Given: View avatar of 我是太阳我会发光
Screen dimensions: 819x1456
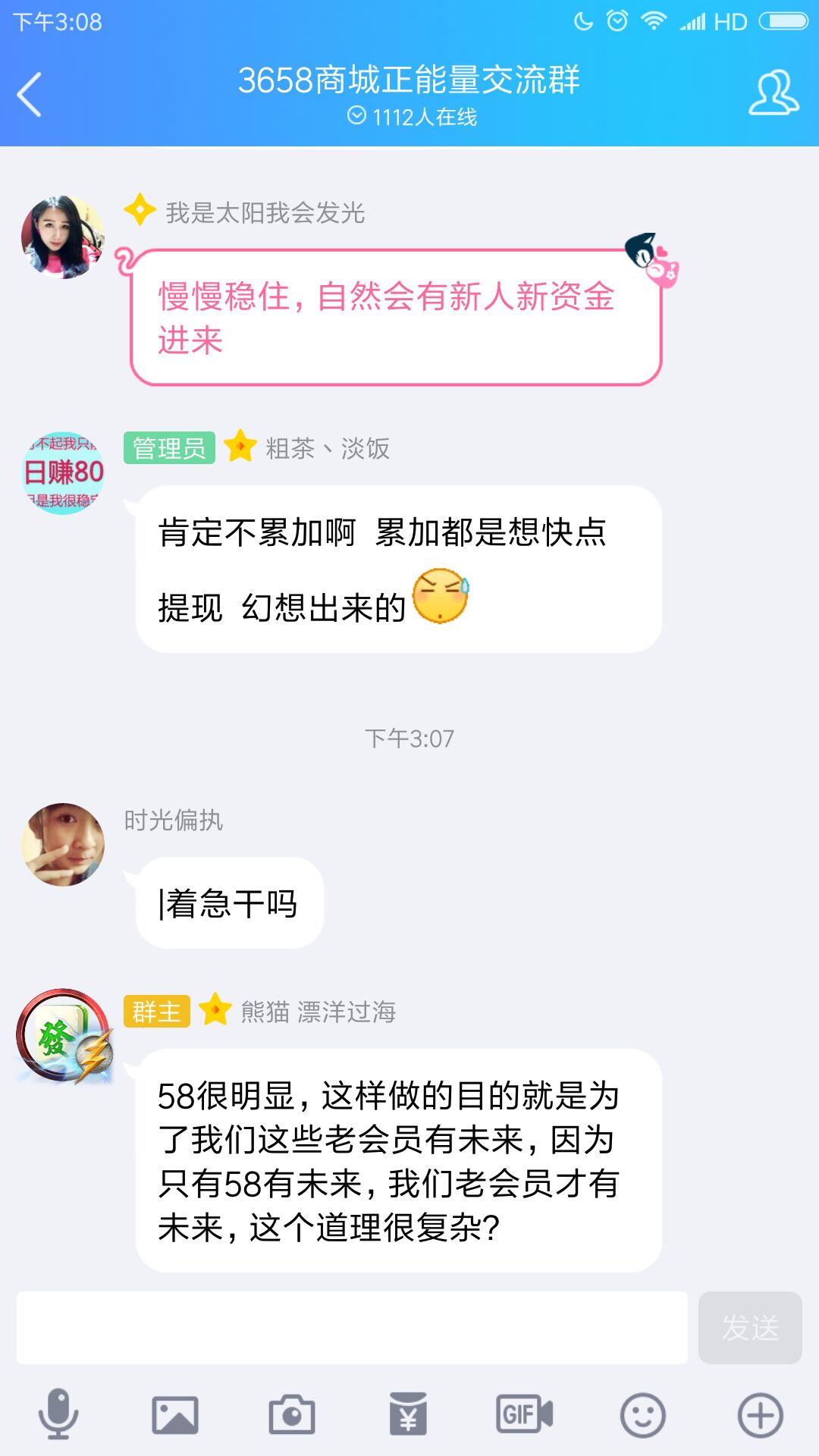Looking at the screenshot, I should [63, 237].
